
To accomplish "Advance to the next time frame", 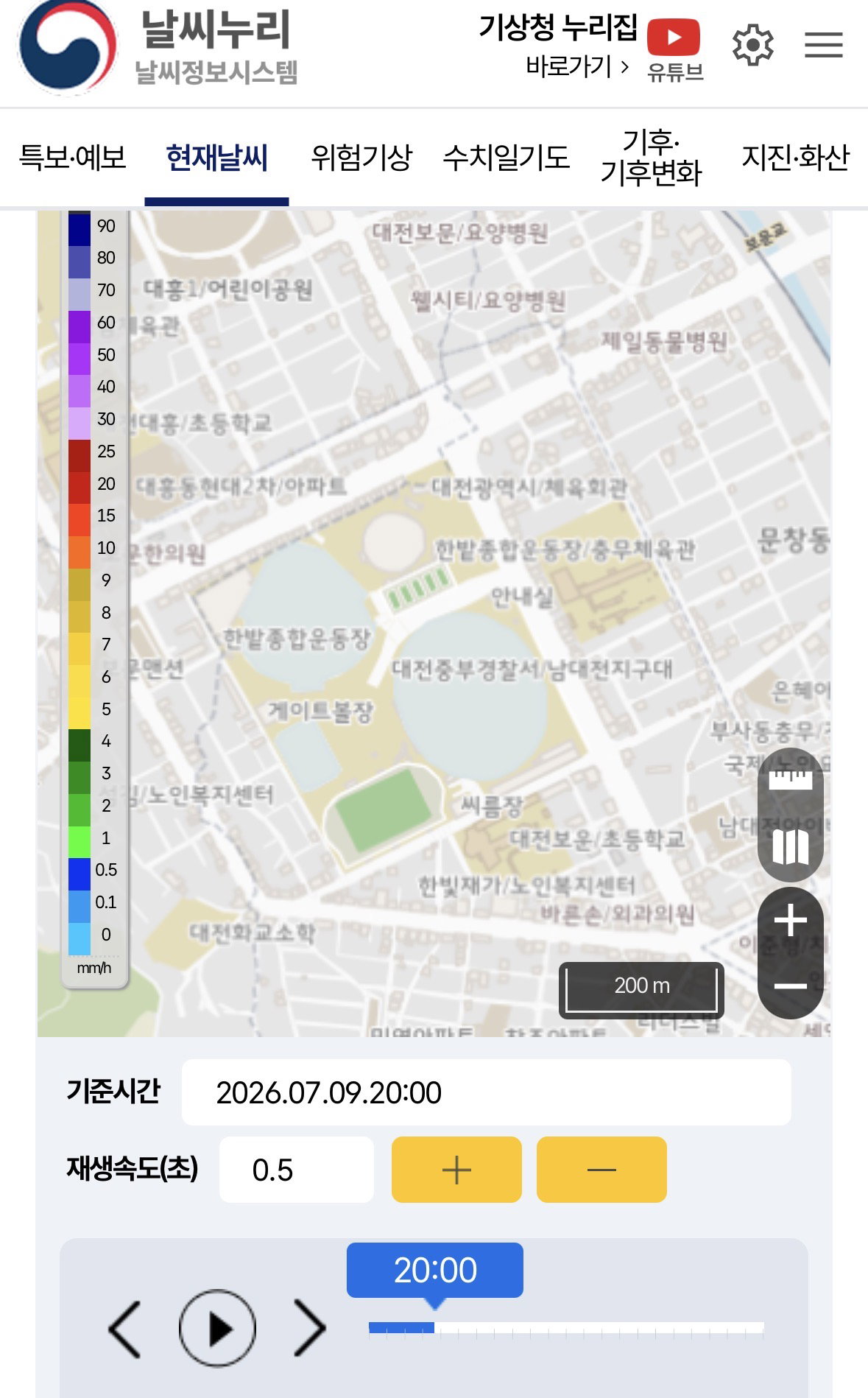I will tap(309, 1329).
